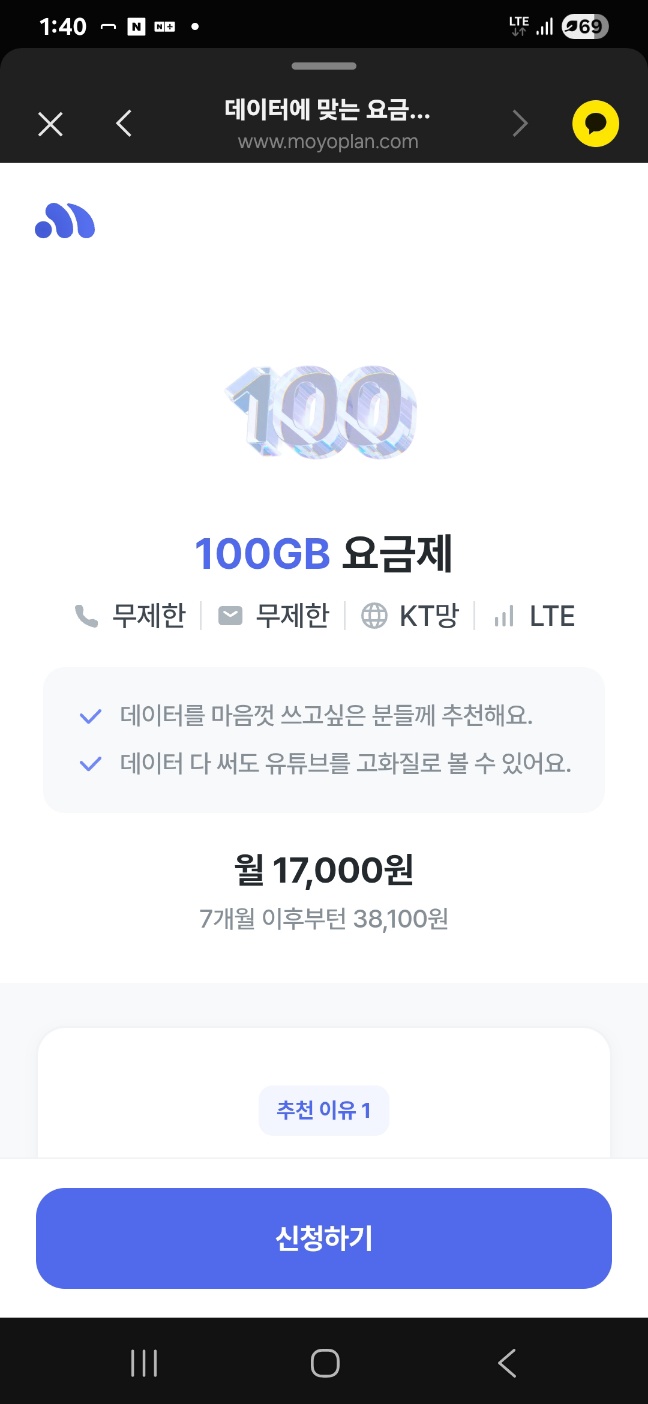Image resolution: width=648 pixels, height=1404 pixels.
Task: Open the Moyo logo home link
Action: tap(65, 221)
